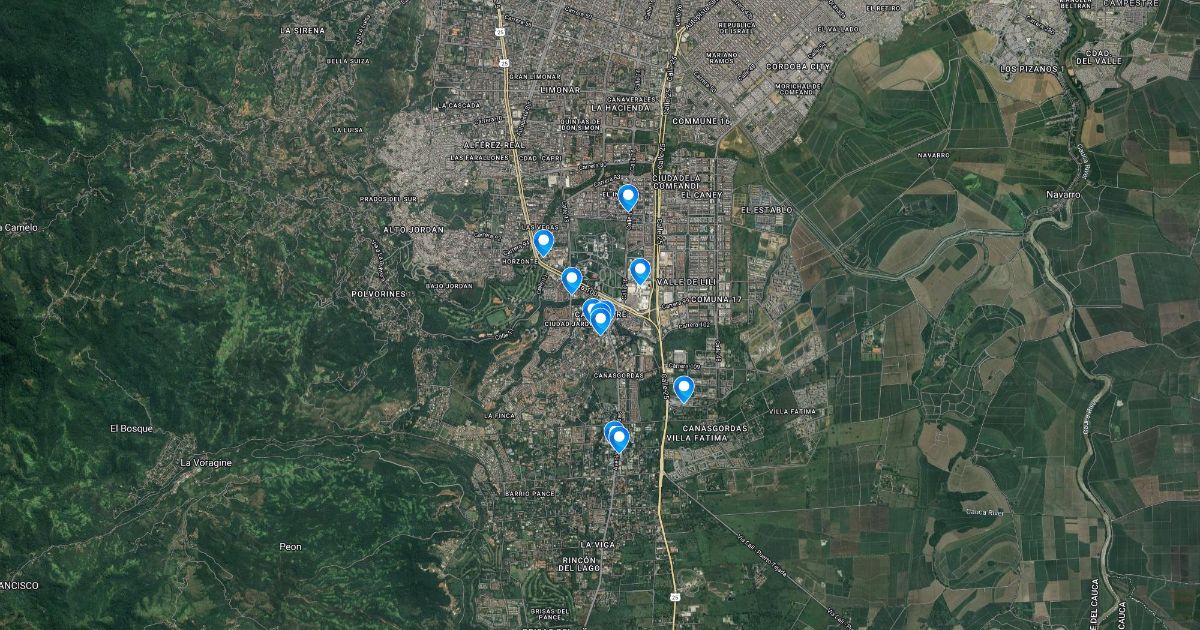The width and height of the screenshot is (1200, 630).
Task: Open the pin above Canasgordas Villa Fatima
Action: coord(684,388)
